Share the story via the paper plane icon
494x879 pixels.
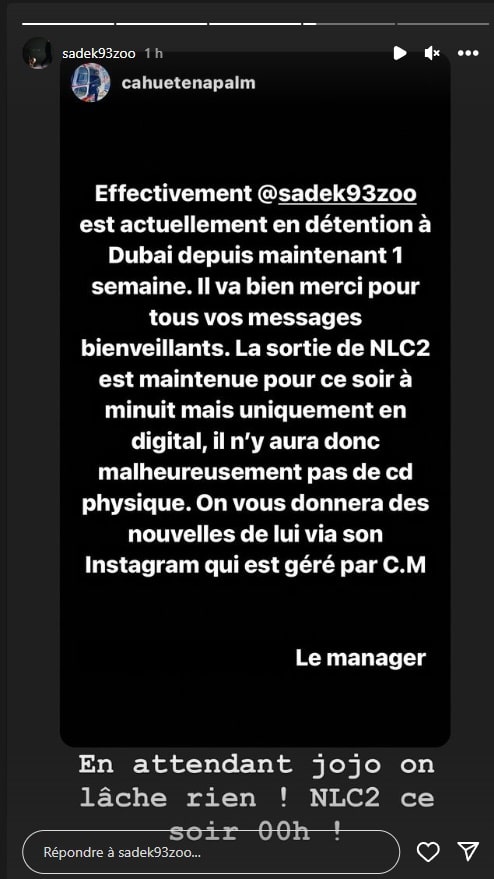coord(468,852)
